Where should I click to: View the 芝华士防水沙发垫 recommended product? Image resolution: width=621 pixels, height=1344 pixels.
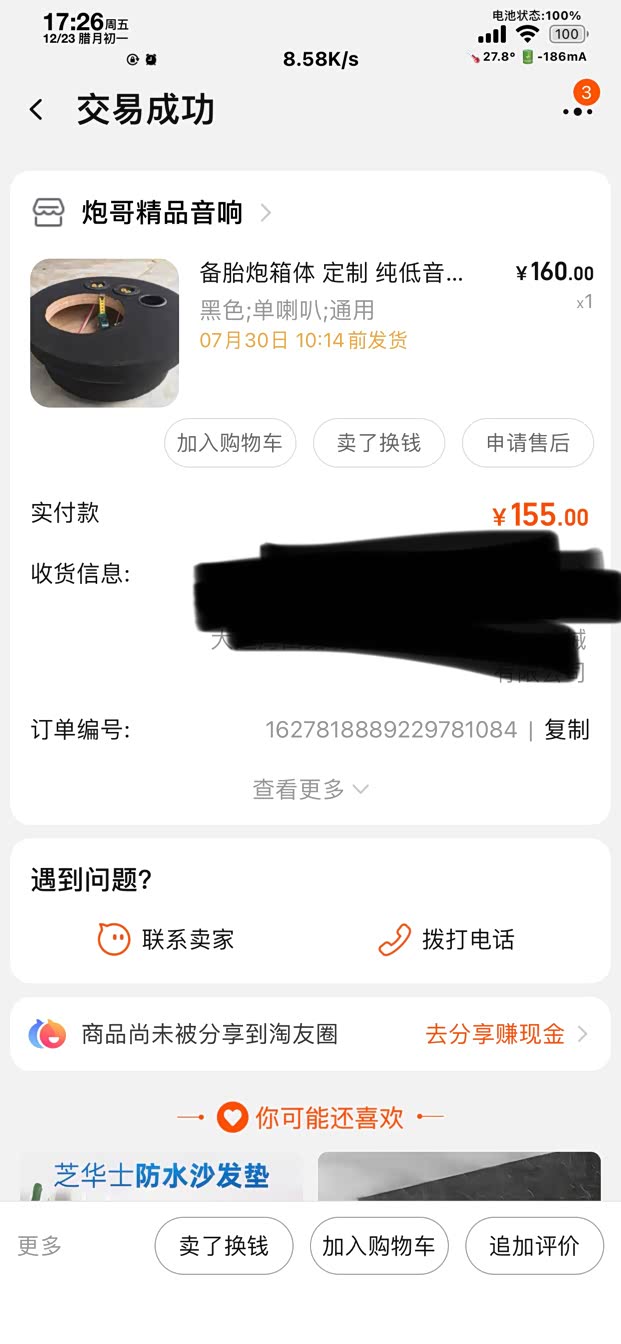tap(160, 1177)
